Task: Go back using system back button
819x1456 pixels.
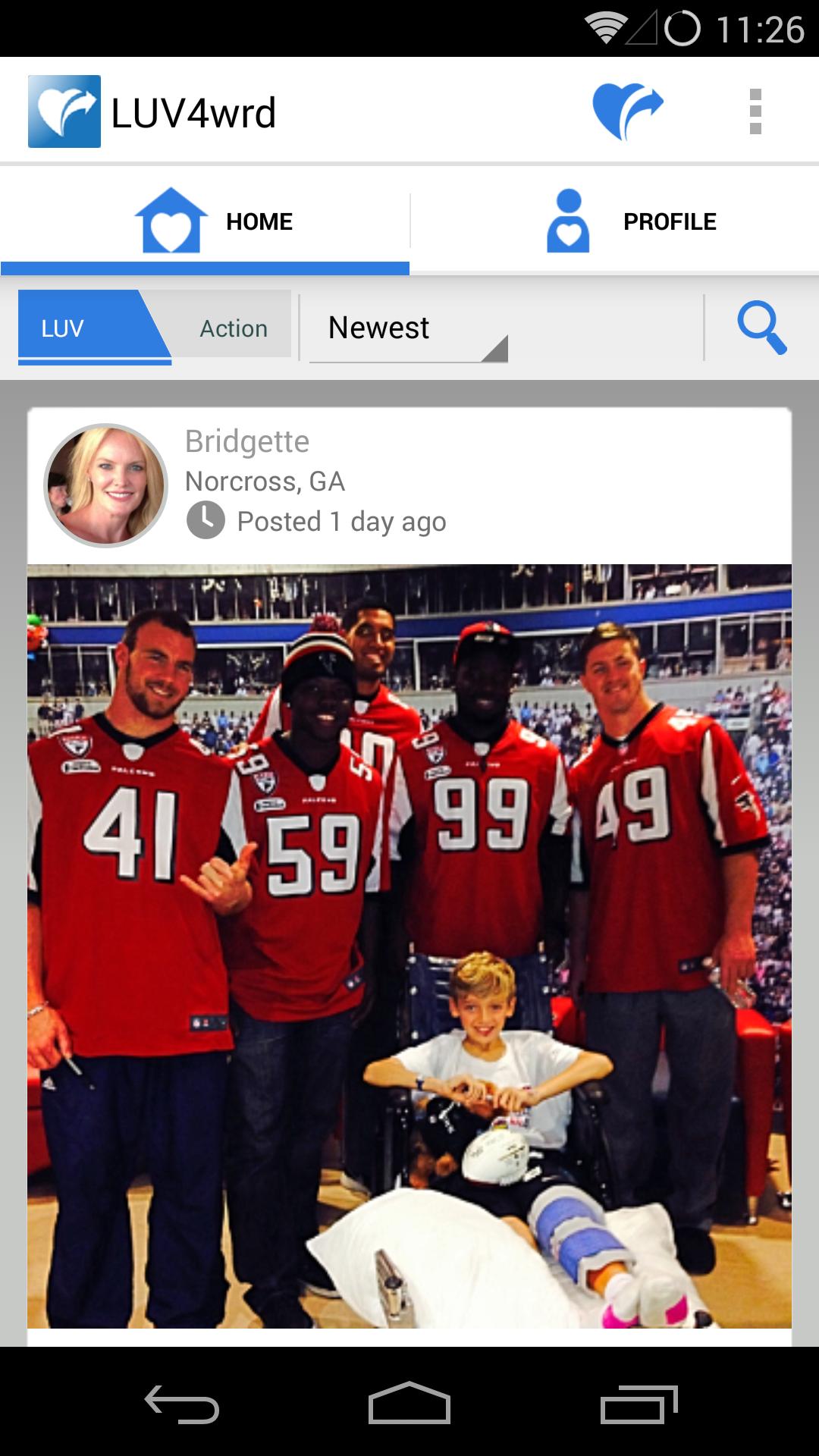Action: tap(182, 1404)
